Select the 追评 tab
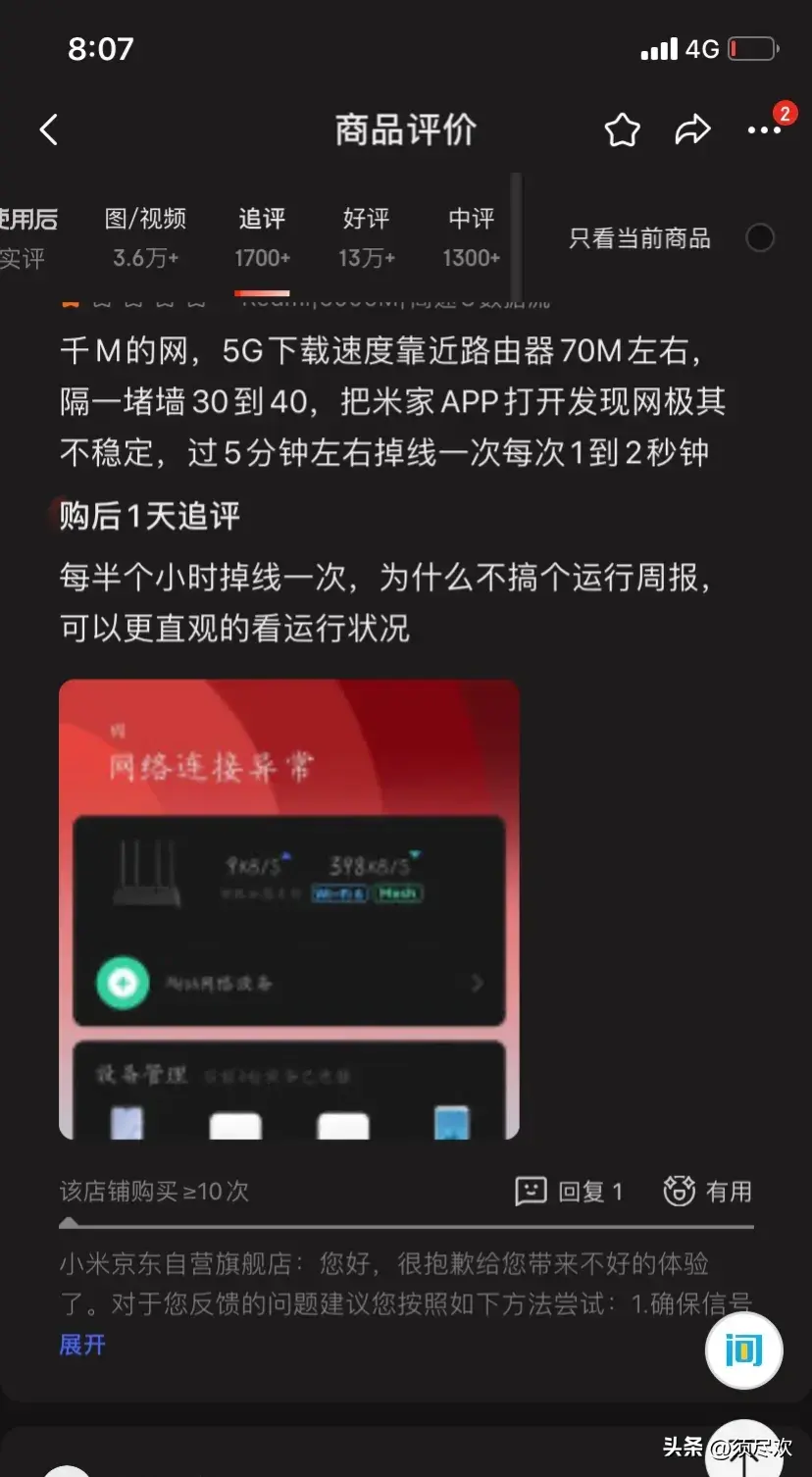Viewport: 812px width, 1477px height. (262, 236)
